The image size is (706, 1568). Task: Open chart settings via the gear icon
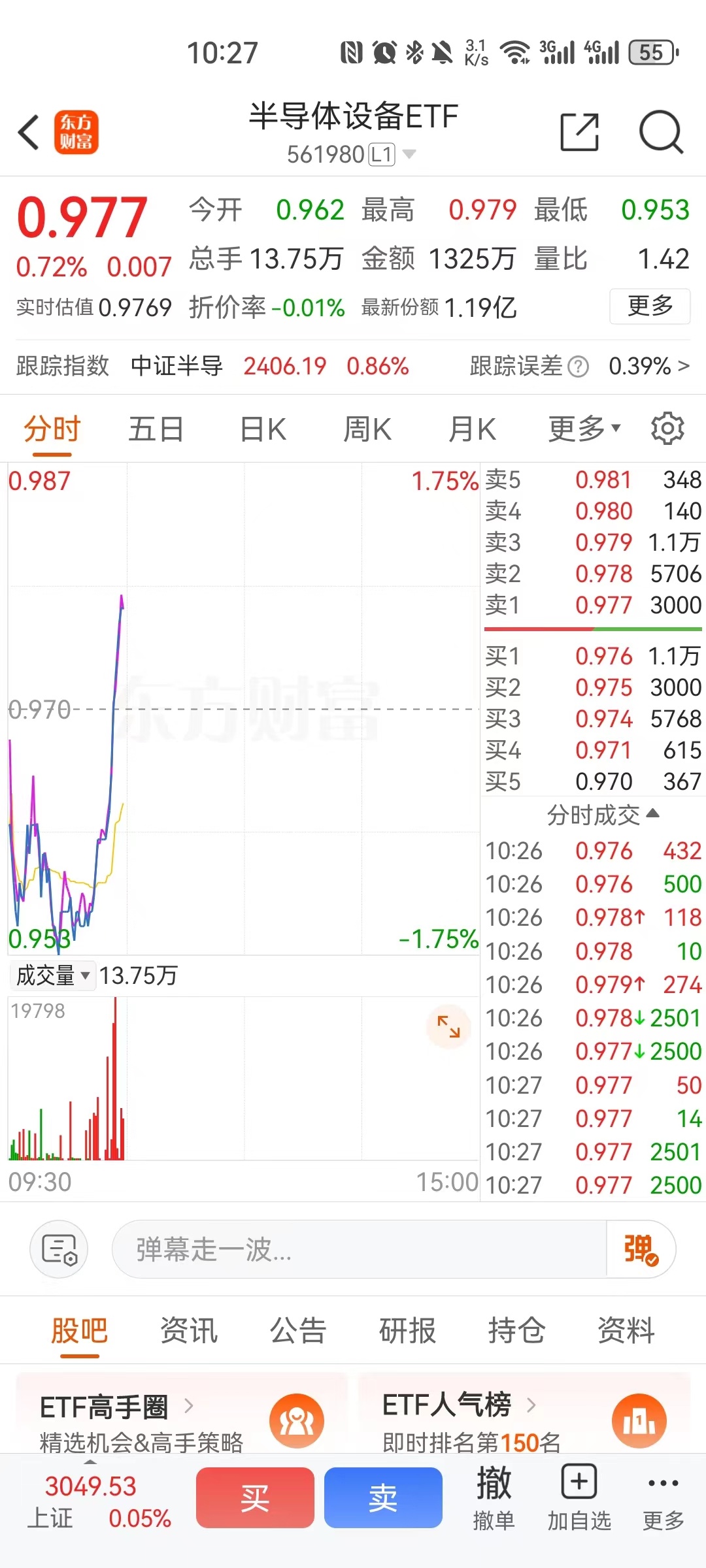(x=667, y=428)
